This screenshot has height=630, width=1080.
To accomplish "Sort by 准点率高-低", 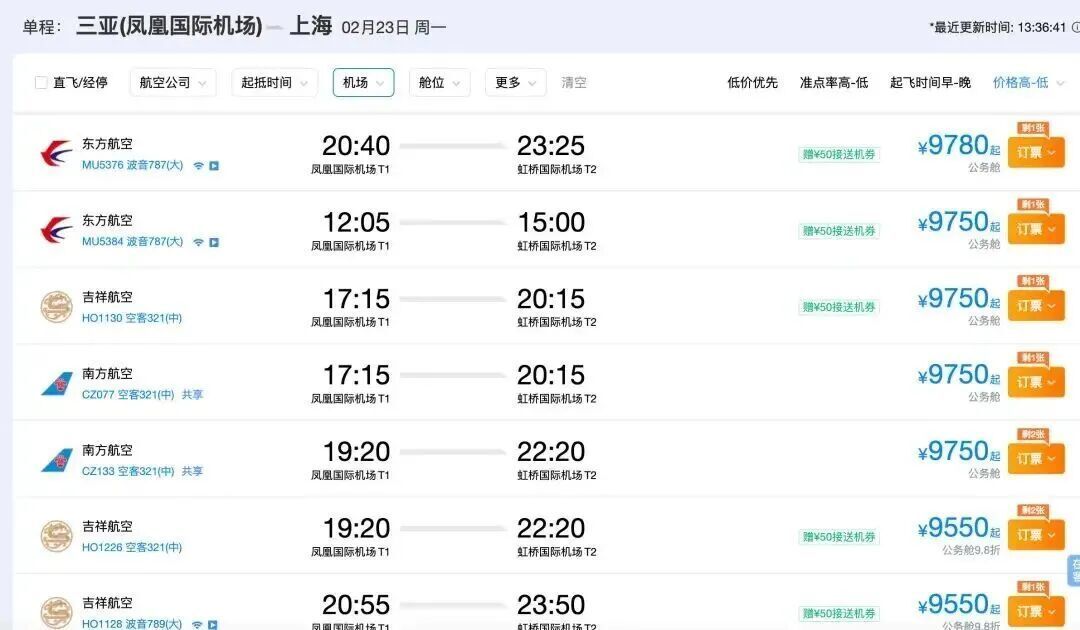I will coord(833,83).
